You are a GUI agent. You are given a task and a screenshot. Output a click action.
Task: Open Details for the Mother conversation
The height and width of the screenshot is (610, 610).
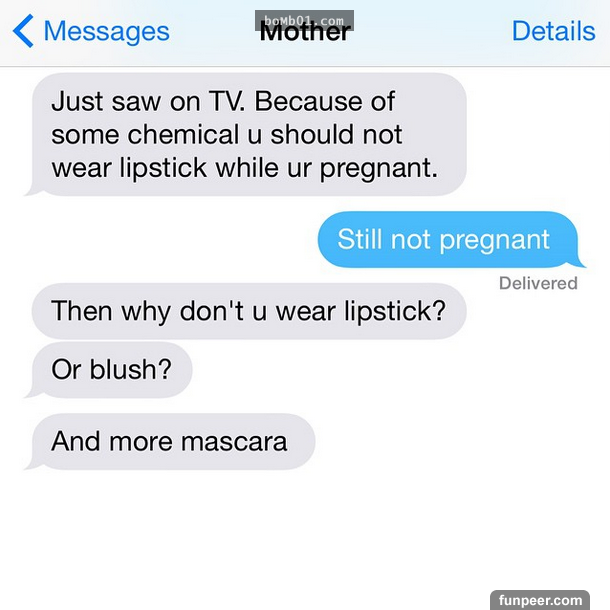(552, 31)
